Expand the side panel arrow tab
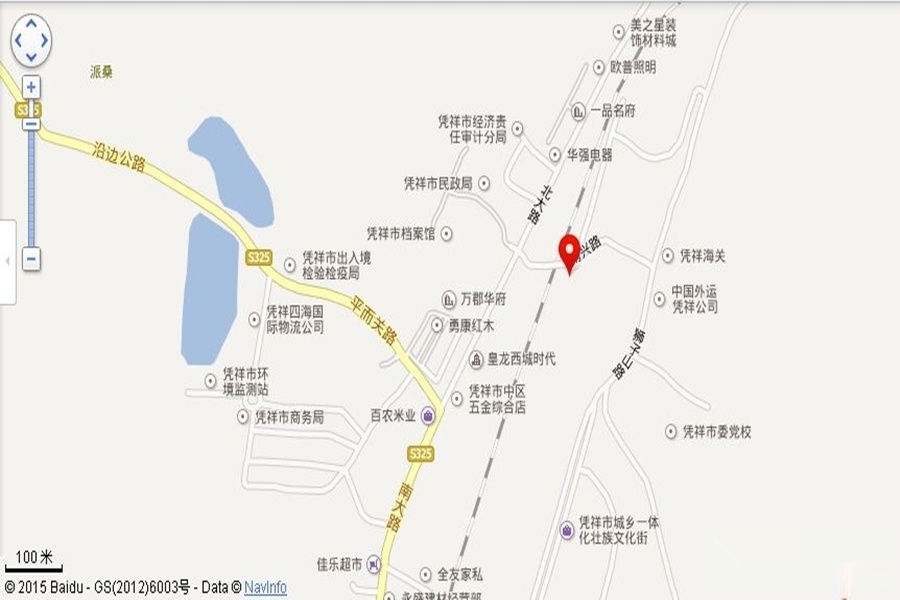This screenshot has height=600, width=900. point(8,261)
